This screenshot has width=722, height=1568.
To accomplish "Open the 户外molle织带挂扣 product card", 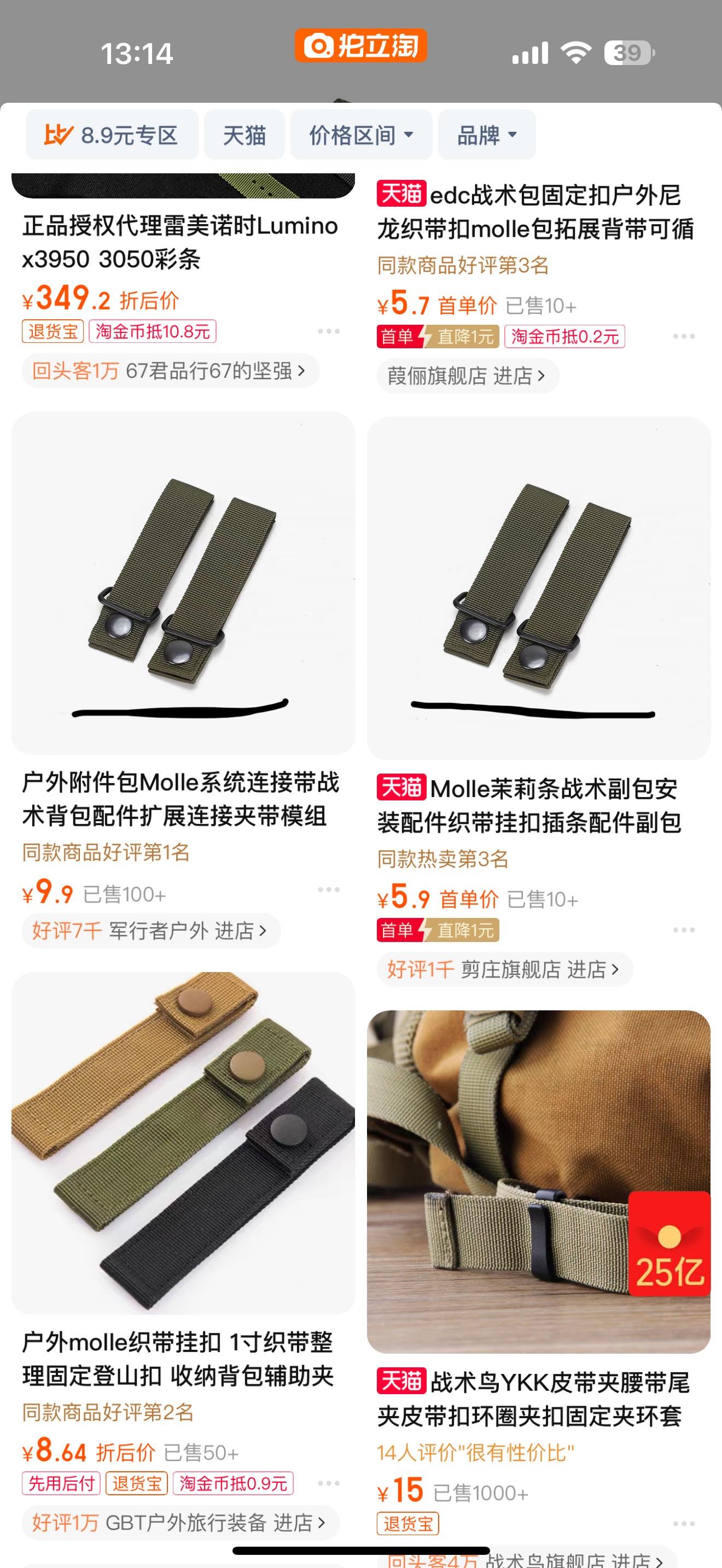I will coord(183,1143).
